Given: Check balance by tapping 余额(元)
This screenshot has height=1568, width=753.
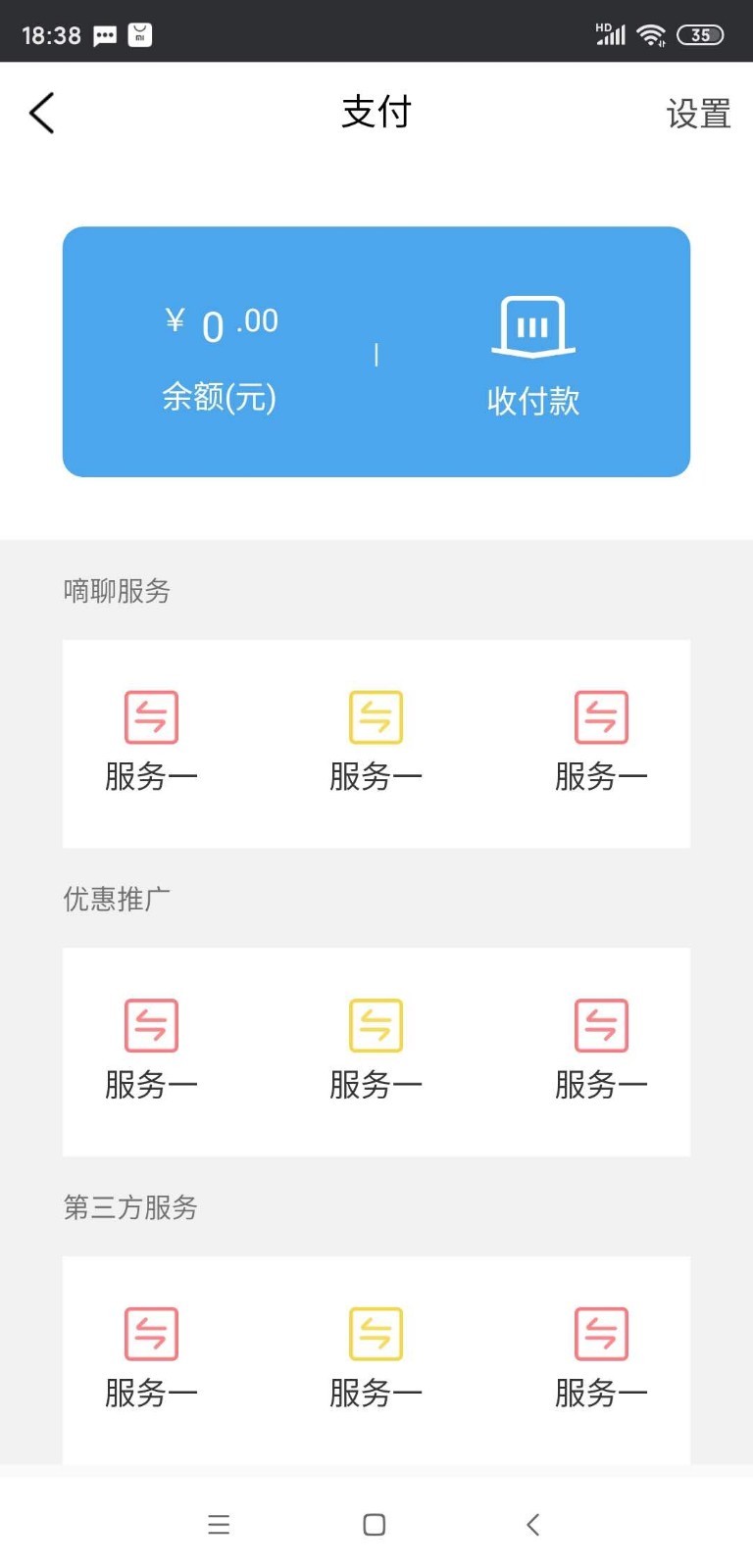Looking at the screenshot, I should tap(219, 398).
